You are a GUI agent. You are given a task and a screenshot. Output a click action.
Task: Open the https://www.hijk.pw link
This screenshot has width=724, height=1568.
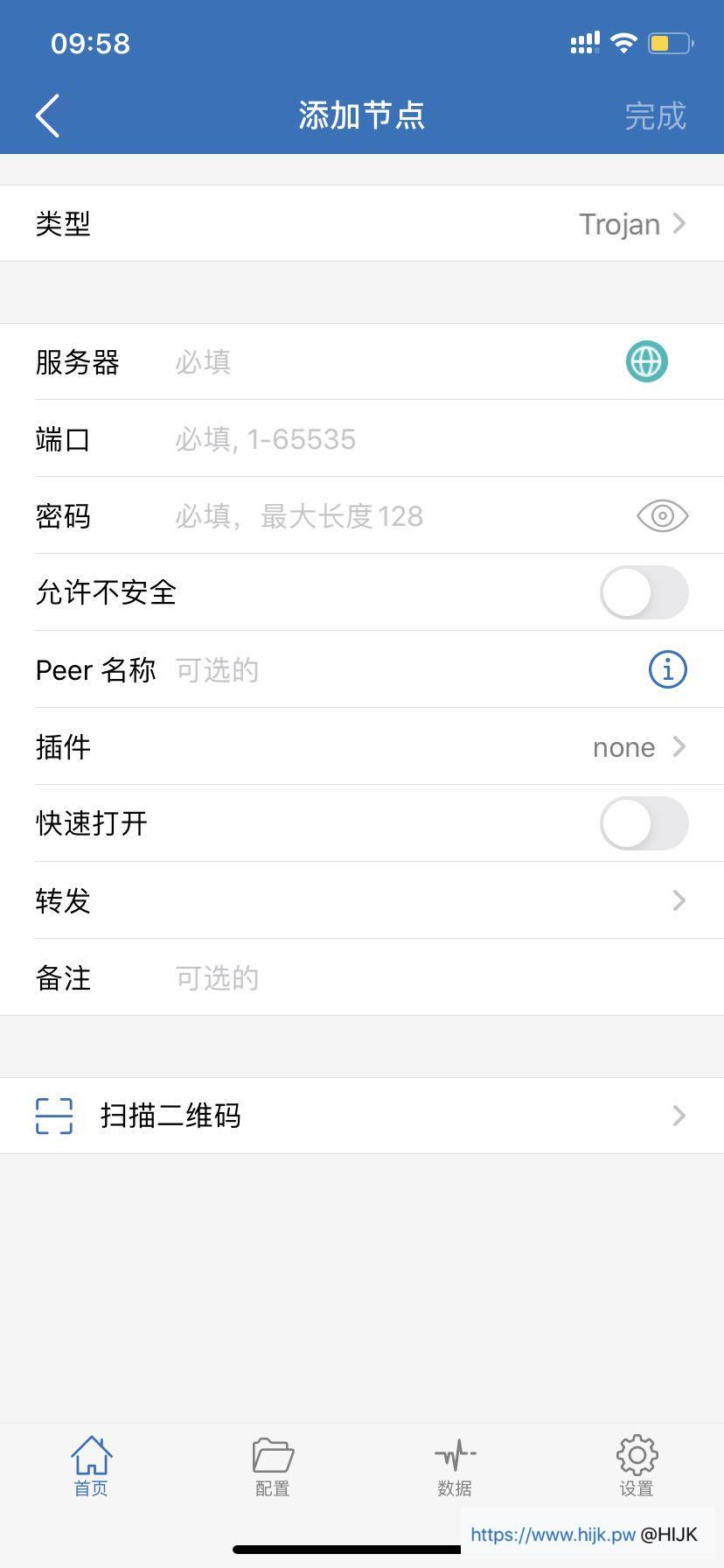(x=555, y=1534)
